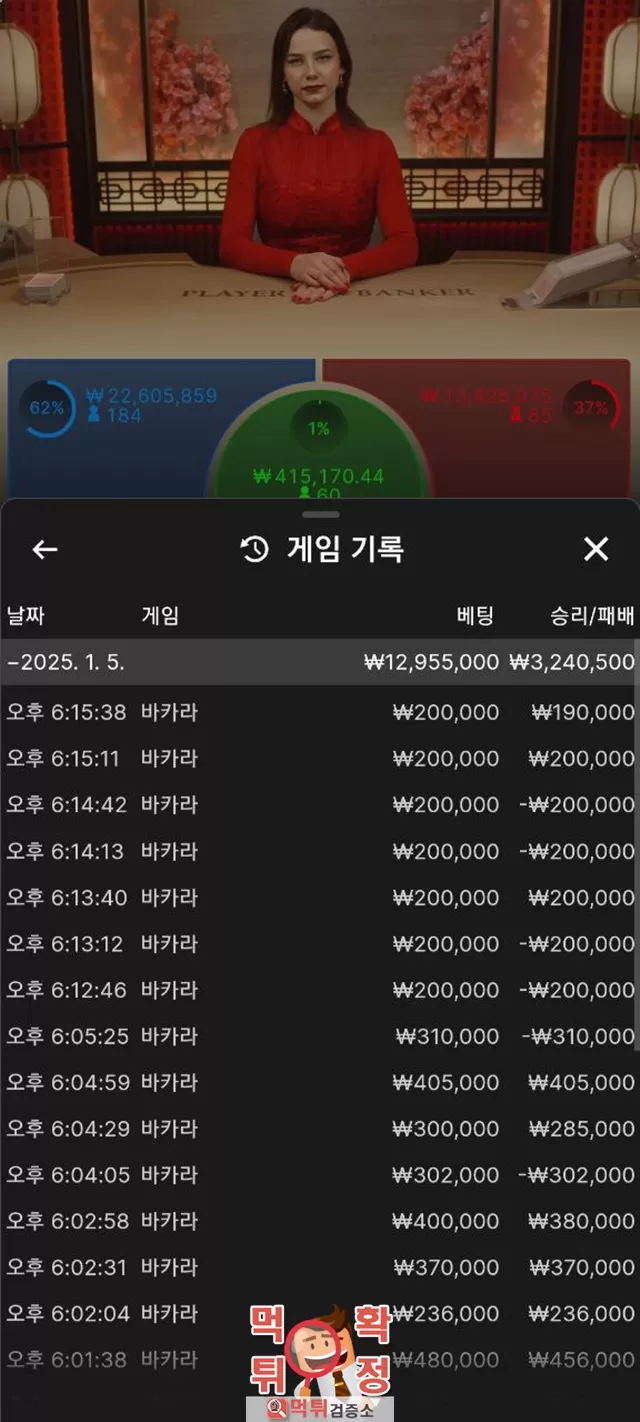Select the 오후 6:13:40 바카라 entry
Screen dimensions: 640x1422
click(318, 897)
